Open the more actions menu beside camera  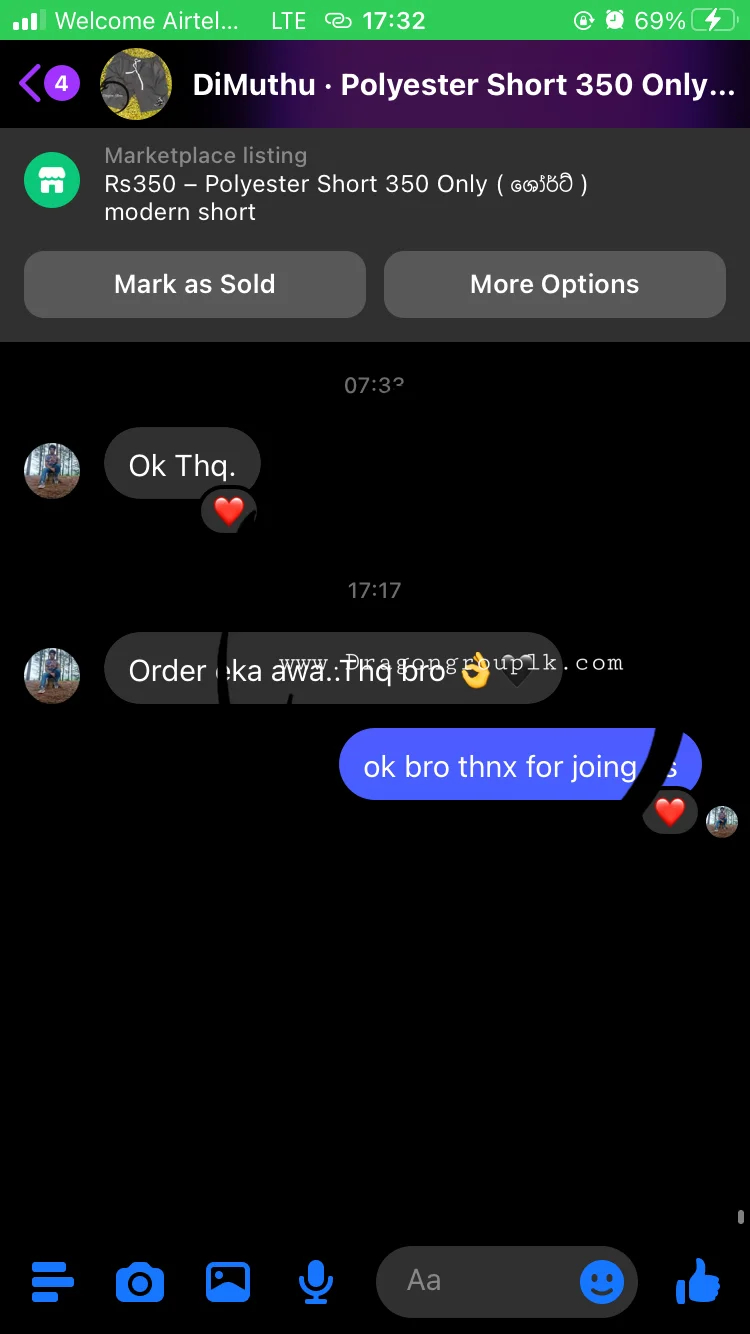52,1281
